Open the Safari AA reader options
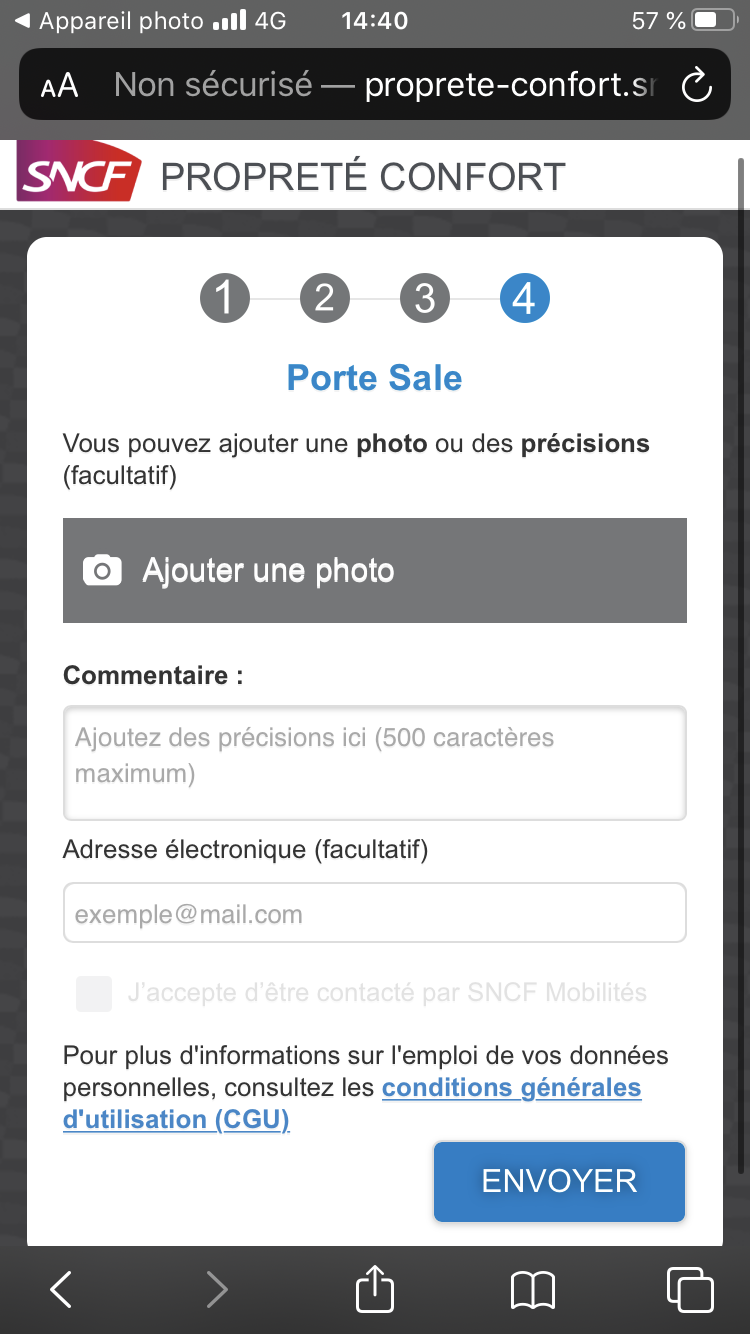750x1334 pixels. pyautogui.click(x=60, y=86)
